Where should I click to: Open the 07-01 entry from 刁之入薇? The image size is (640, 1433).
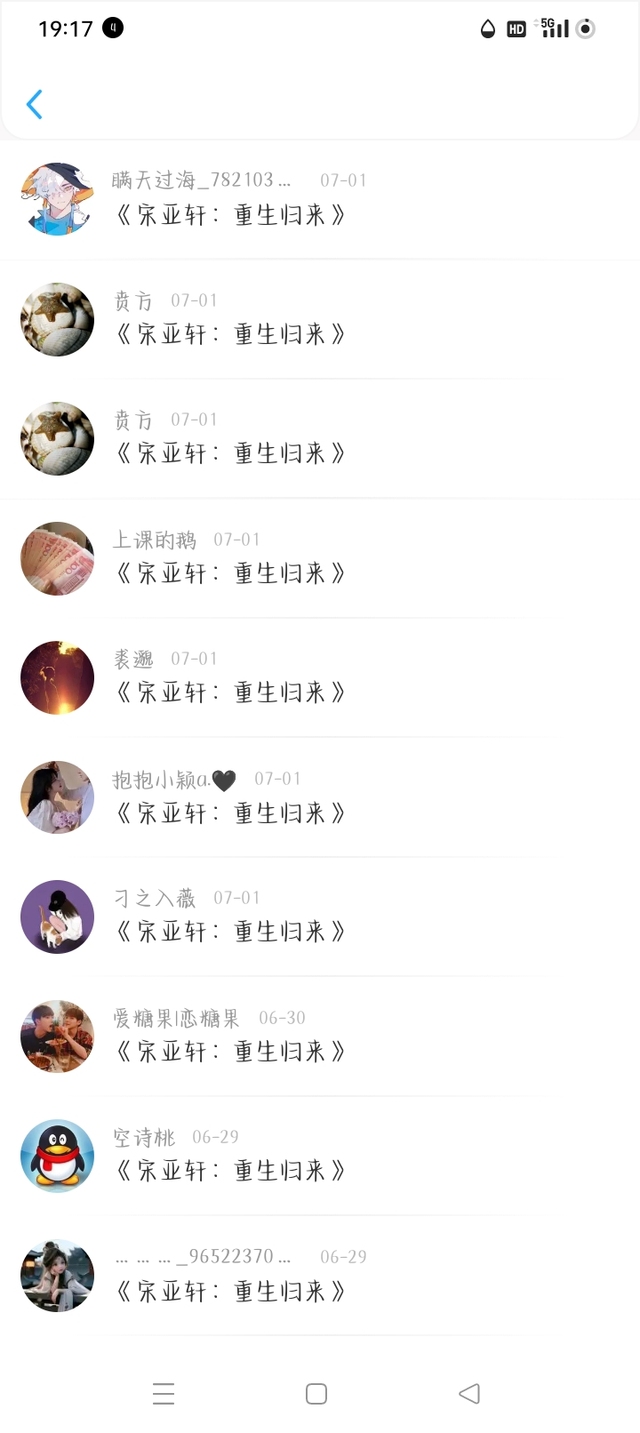(x=320, y=917)
